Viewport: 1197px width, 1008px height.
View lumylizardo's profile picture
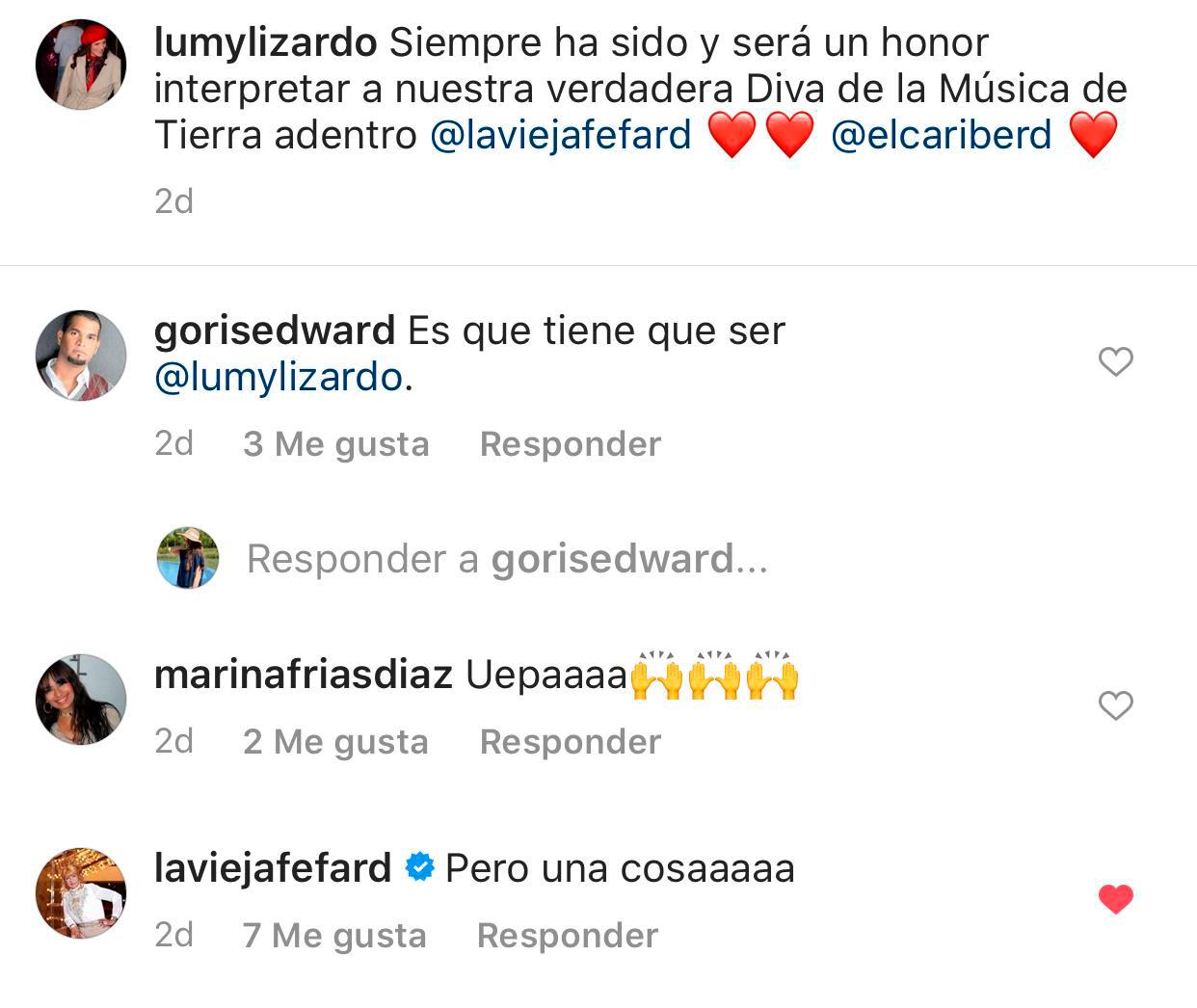click(81, 65)
